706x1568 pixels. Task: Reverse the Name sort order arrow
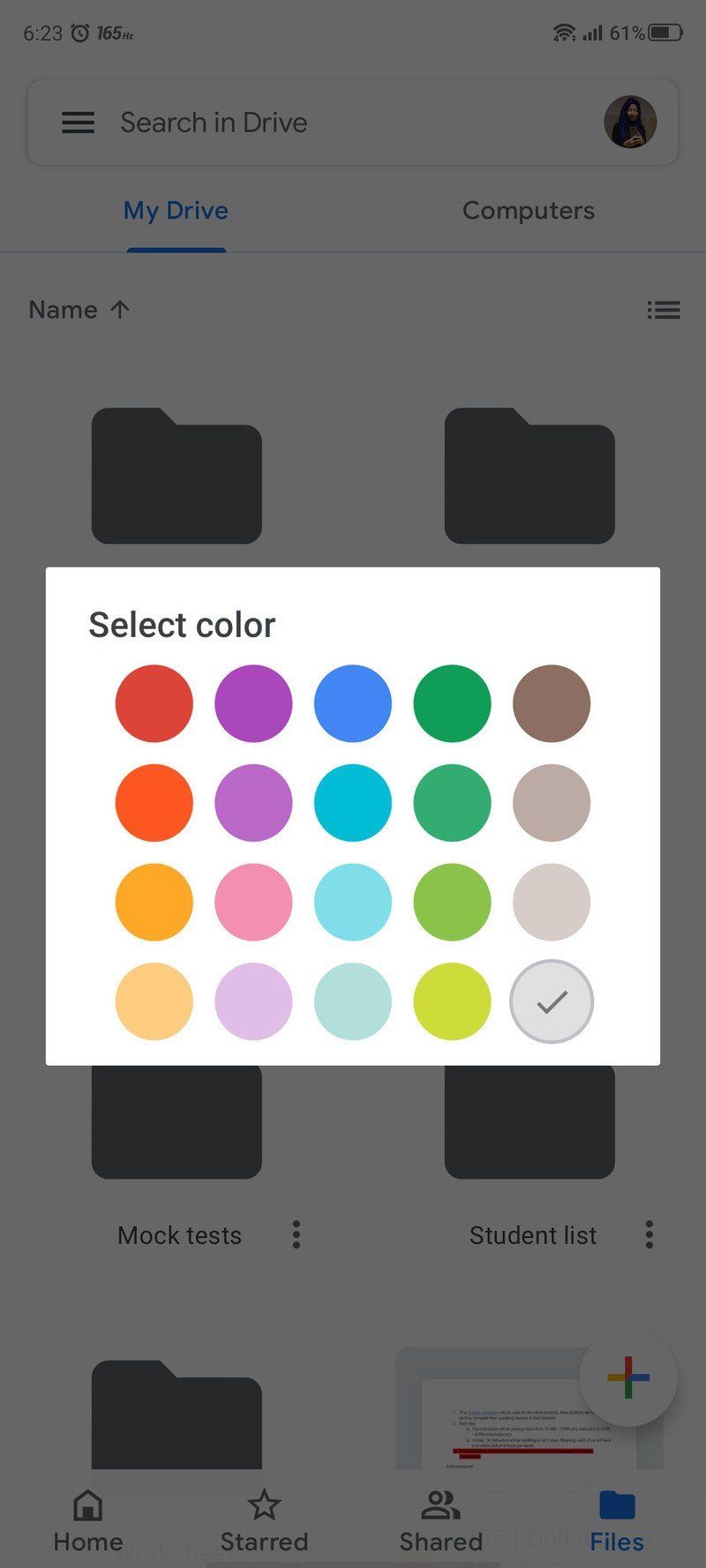(120, 310)
